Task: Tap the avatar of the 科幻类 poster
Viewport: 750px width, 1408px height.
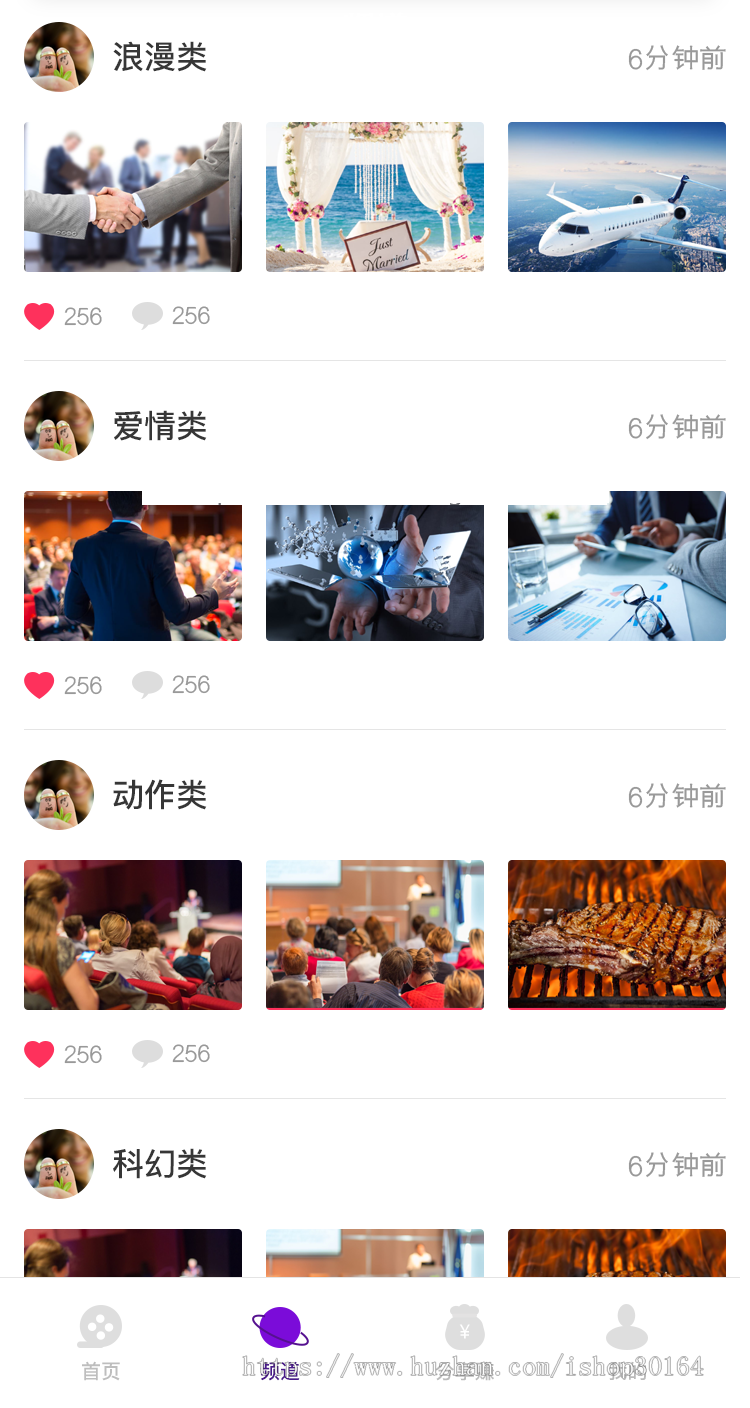Action: [58, 1164]
